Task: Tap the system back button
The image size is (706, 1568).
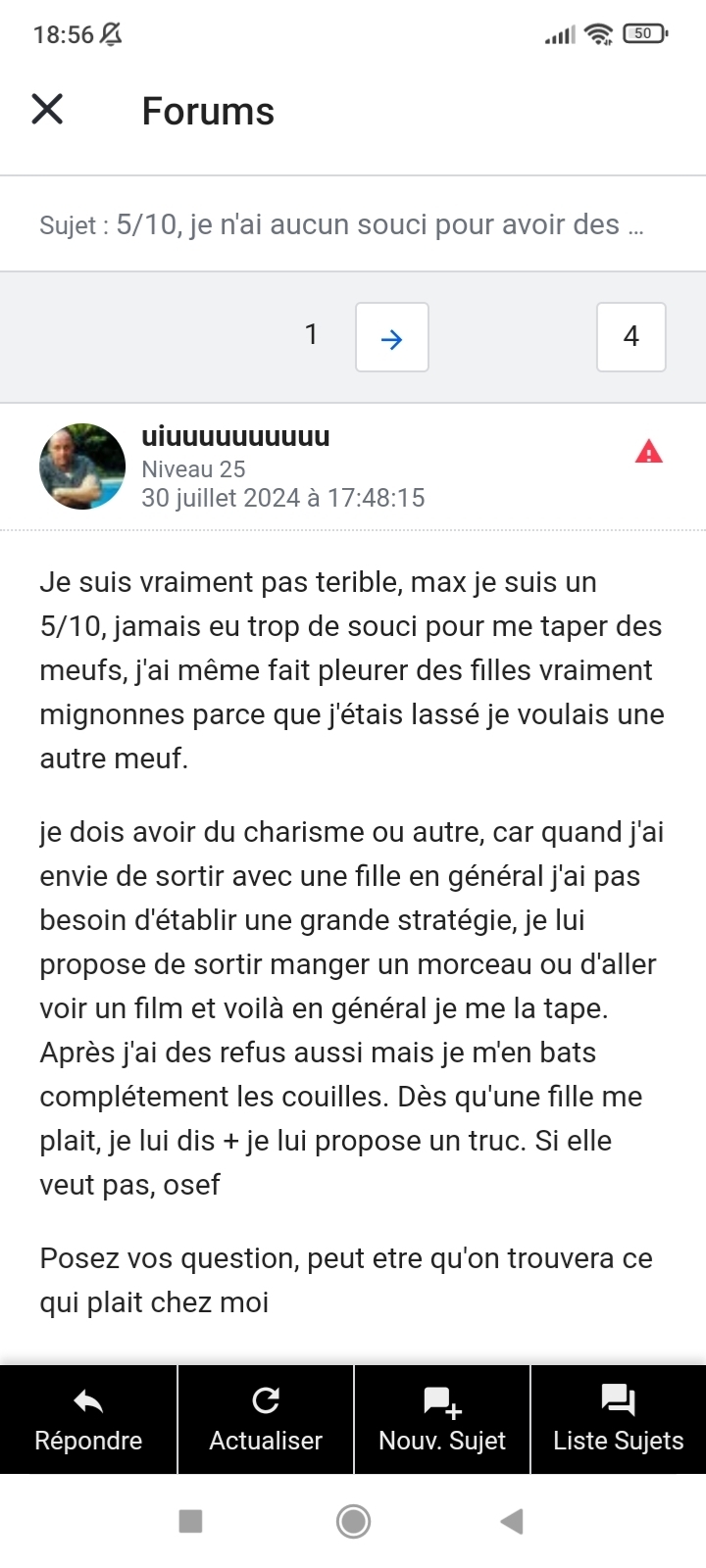Action: click(x=512, y=1521)
